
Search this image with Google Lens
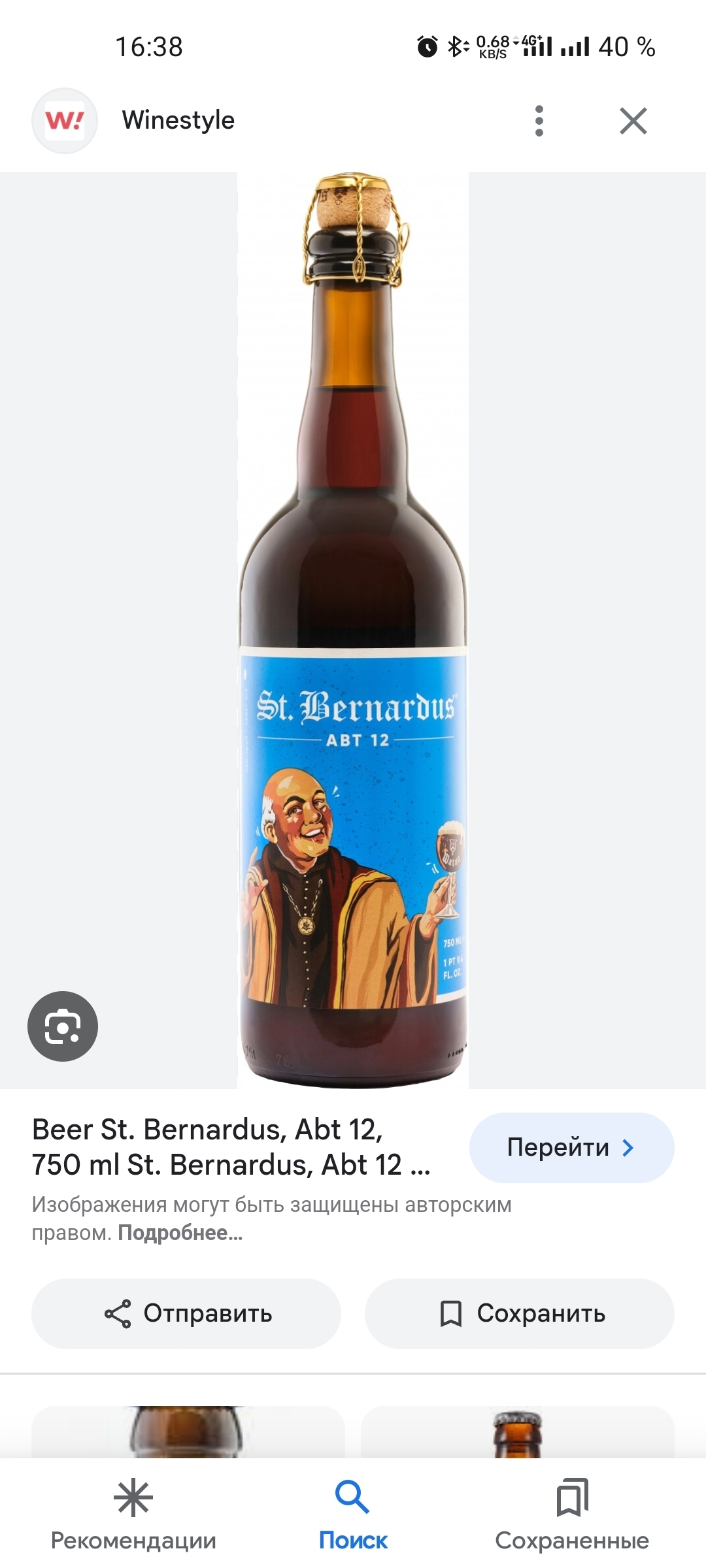click(x=63, y=1026)
